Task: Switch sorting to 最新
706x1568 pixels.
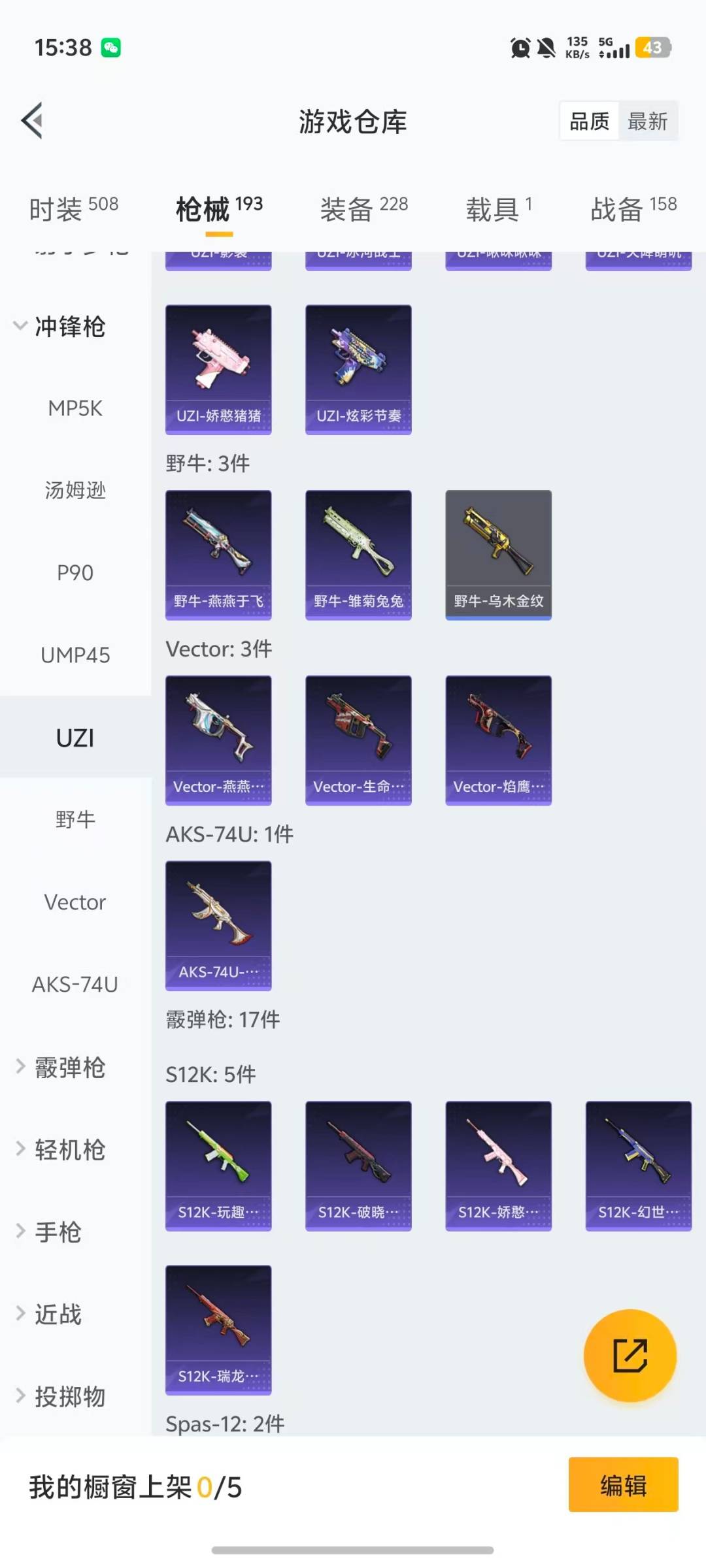Action: (x=648, y=121)
